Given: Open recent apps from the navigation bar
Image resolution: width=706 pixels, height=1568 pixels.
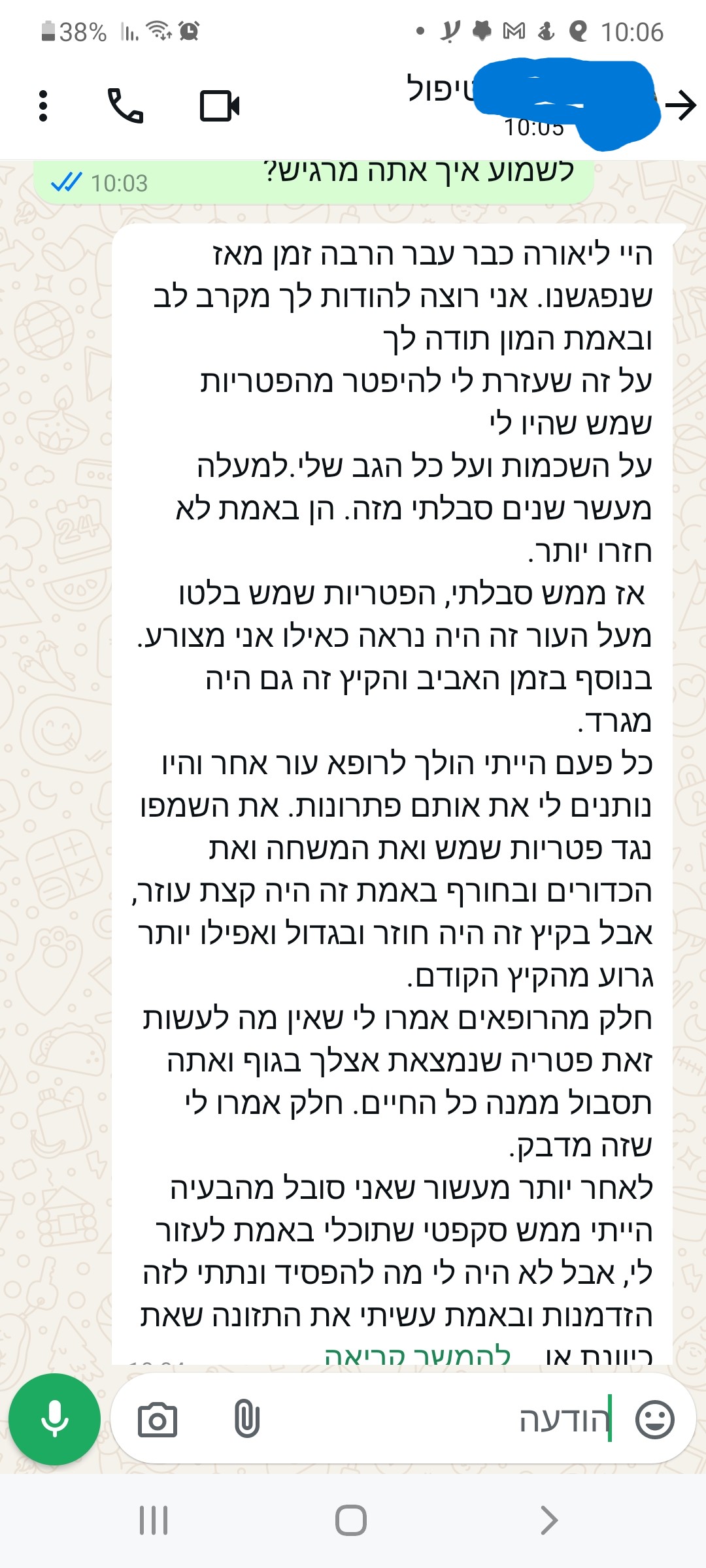Looking at the screenshot, I should click(154, 1520).
